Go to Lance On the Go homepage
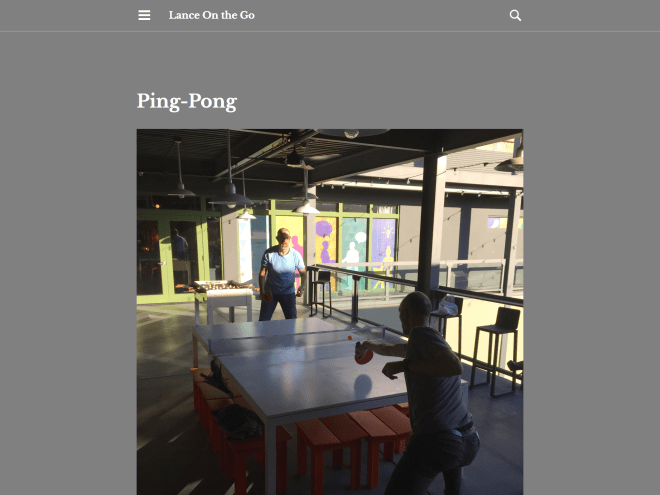The height and width of the screenshot is (495, 660). [x=211, y=15]
